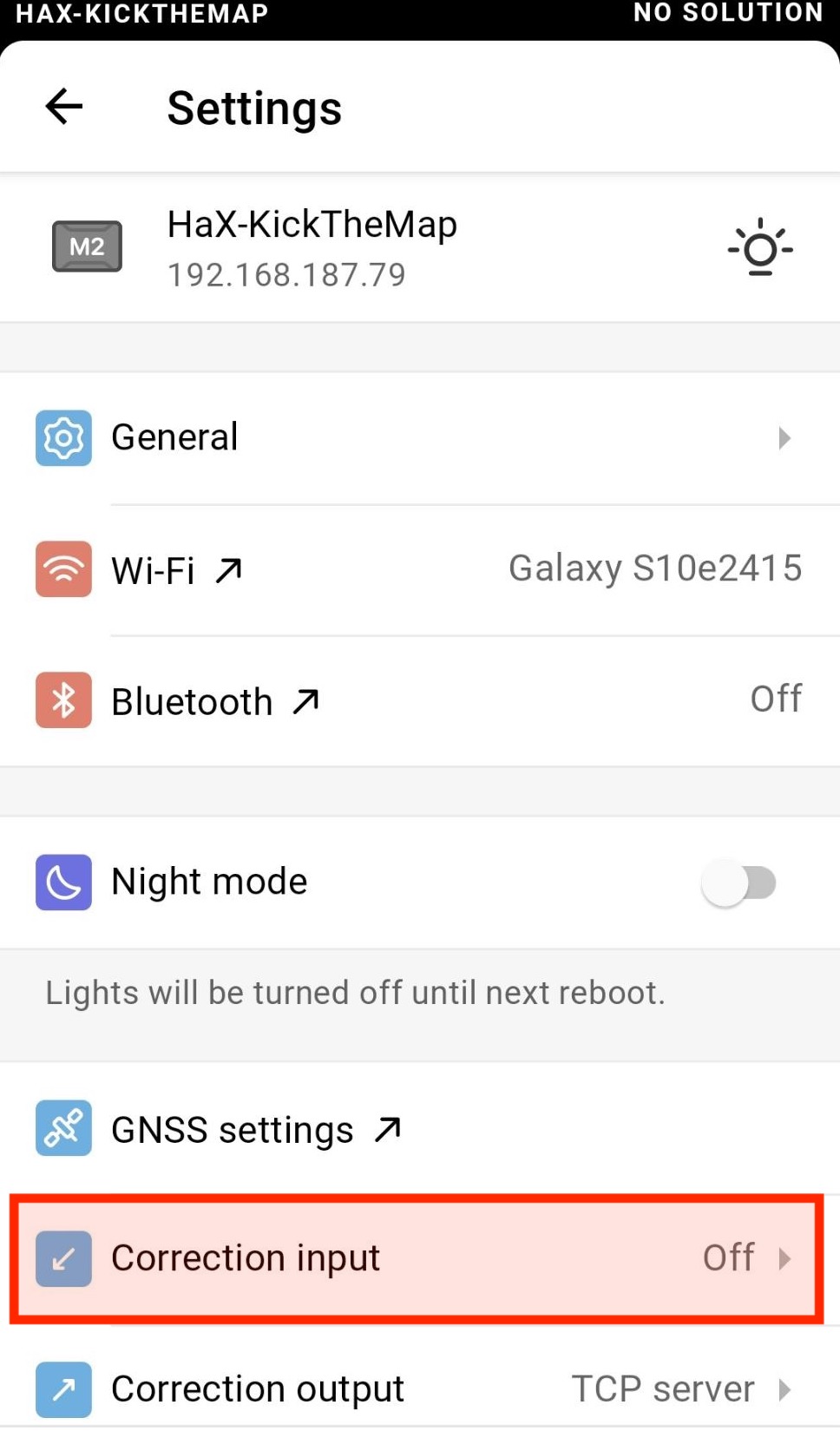The height and width of the screenshot is (1431, 840).
Task: Tap the NO SOLUTION status indicator
Action: tap(726, 13)
